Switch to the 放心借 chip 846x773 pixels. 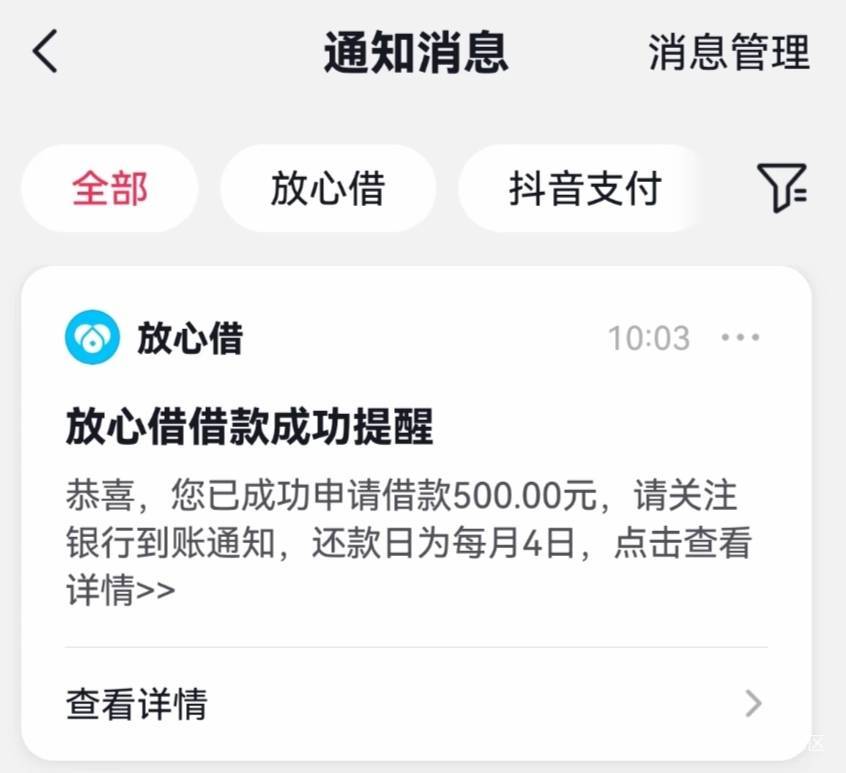328,188
